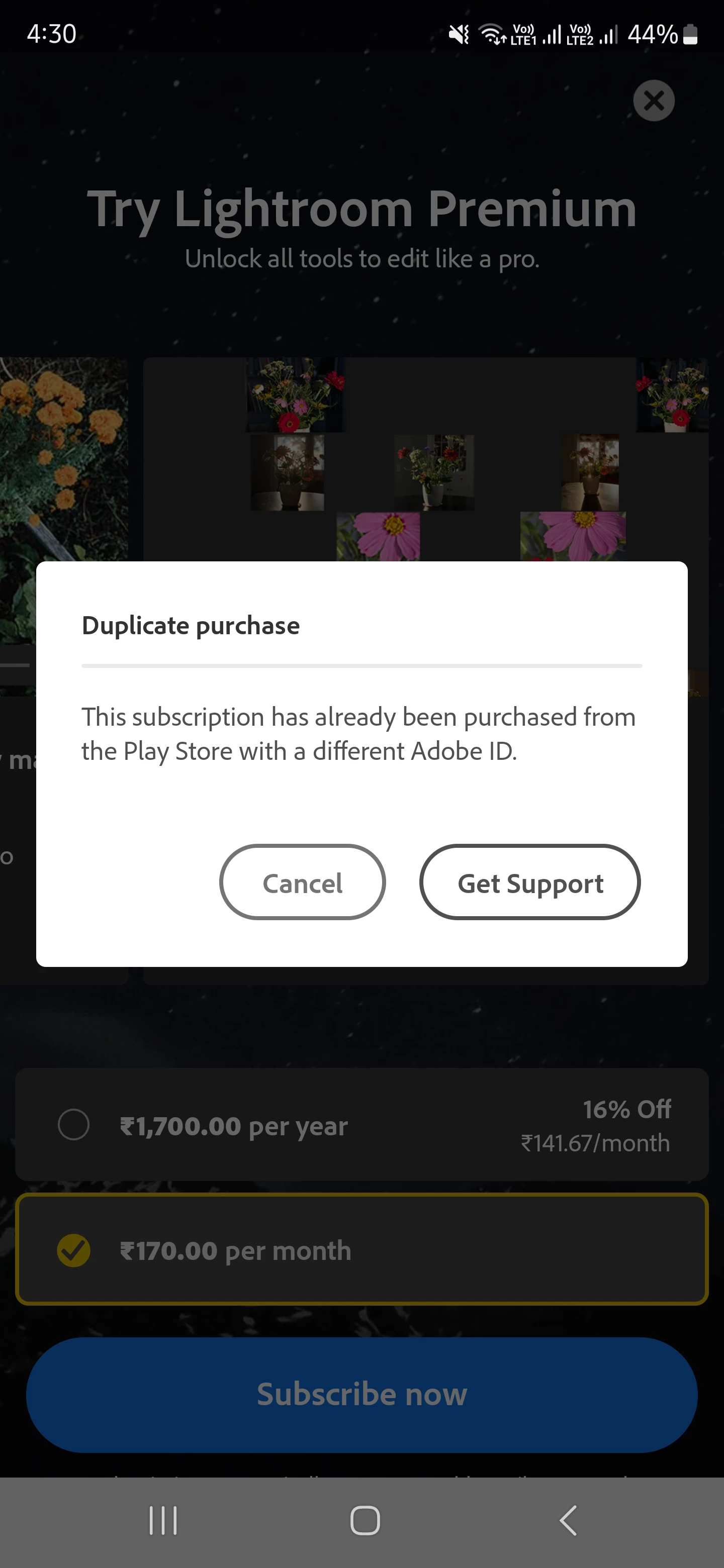This screenshot has height=1568, width=724.
Task: Cancel the duplicate purchase dialog
Action: pos(302,883)
